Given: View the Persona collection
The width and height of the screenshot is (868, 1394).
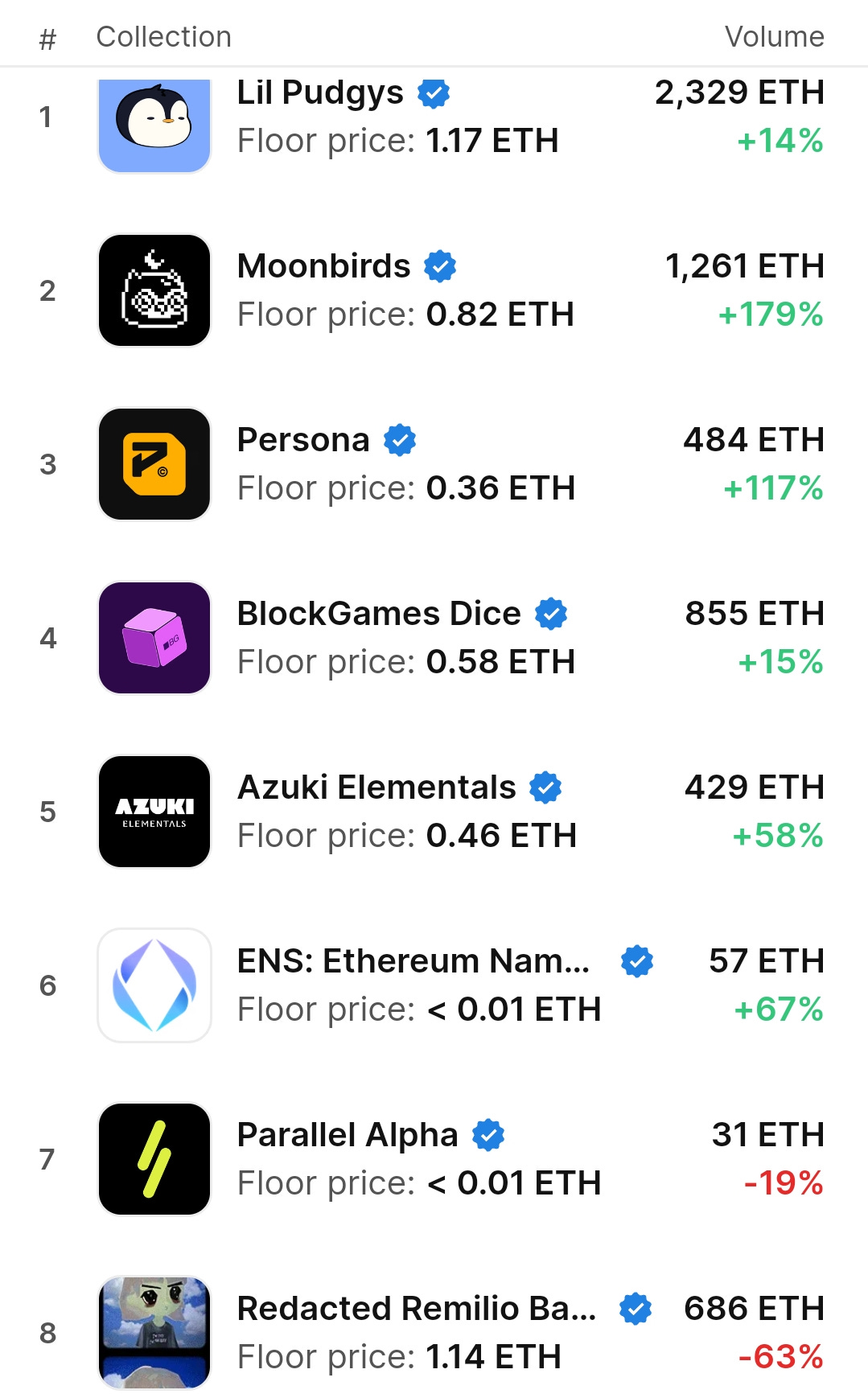Looking at the screenshot, I should 434,464.
